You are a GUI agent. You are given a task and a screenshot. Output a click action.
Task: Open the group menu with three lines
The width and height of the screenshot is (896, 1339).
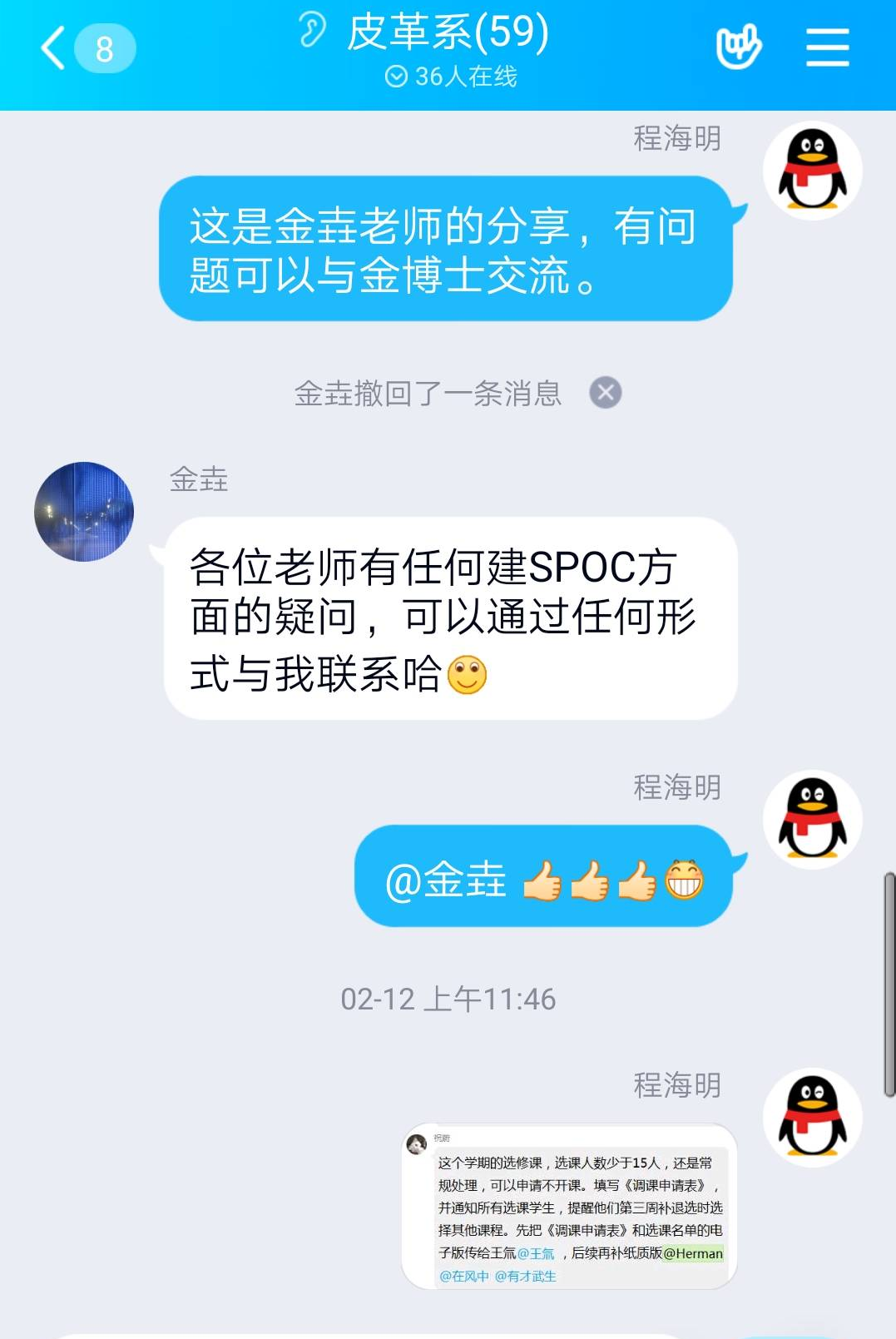[827, 47]
